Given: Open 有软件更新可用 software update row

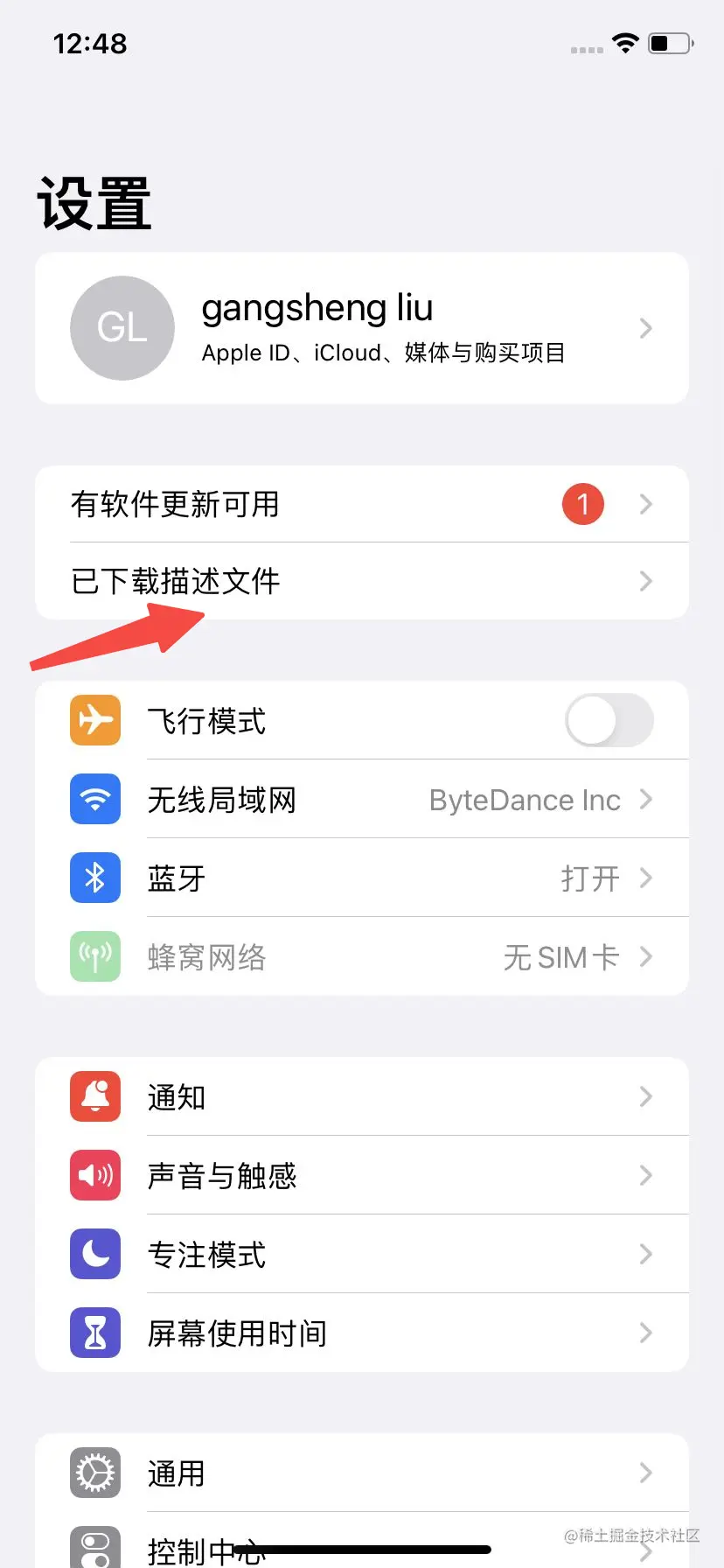Looking at the screenshot, I should click(362, 504).
